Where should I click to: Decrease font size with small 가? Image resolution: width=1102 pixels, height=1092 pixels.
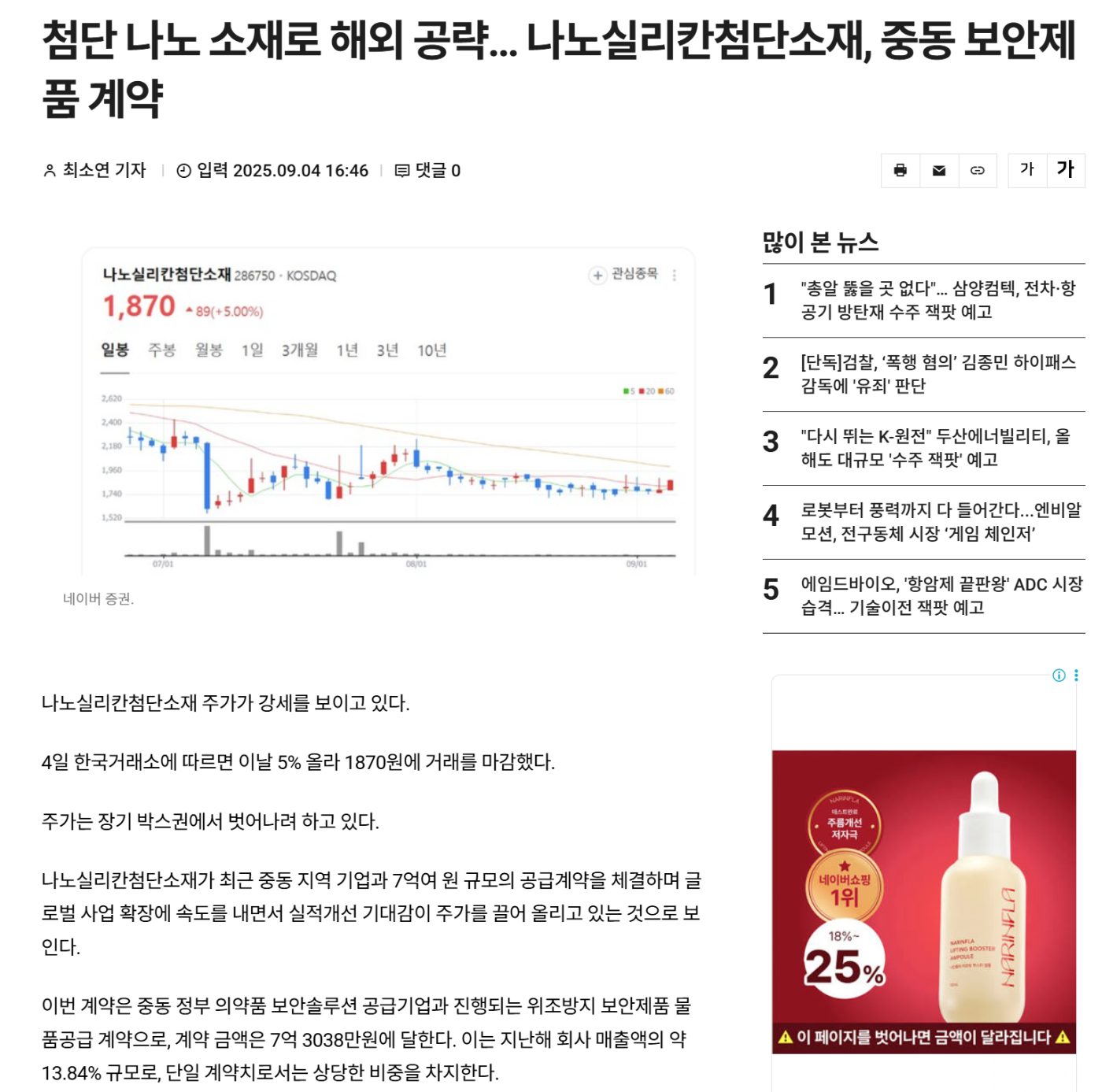[1027, 170]
